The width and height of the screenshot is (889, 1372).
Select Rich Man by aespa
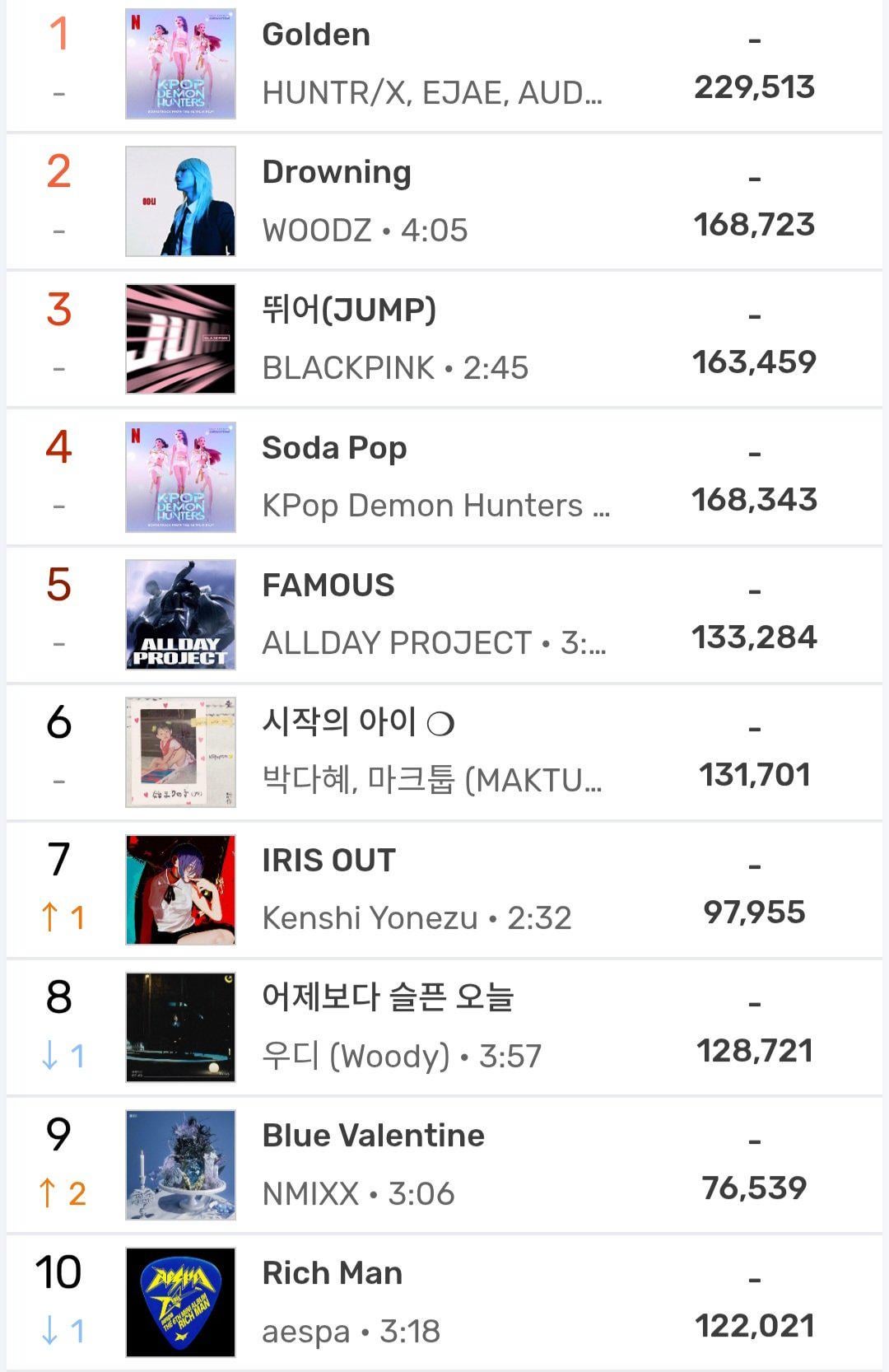tap(332, 1273)
